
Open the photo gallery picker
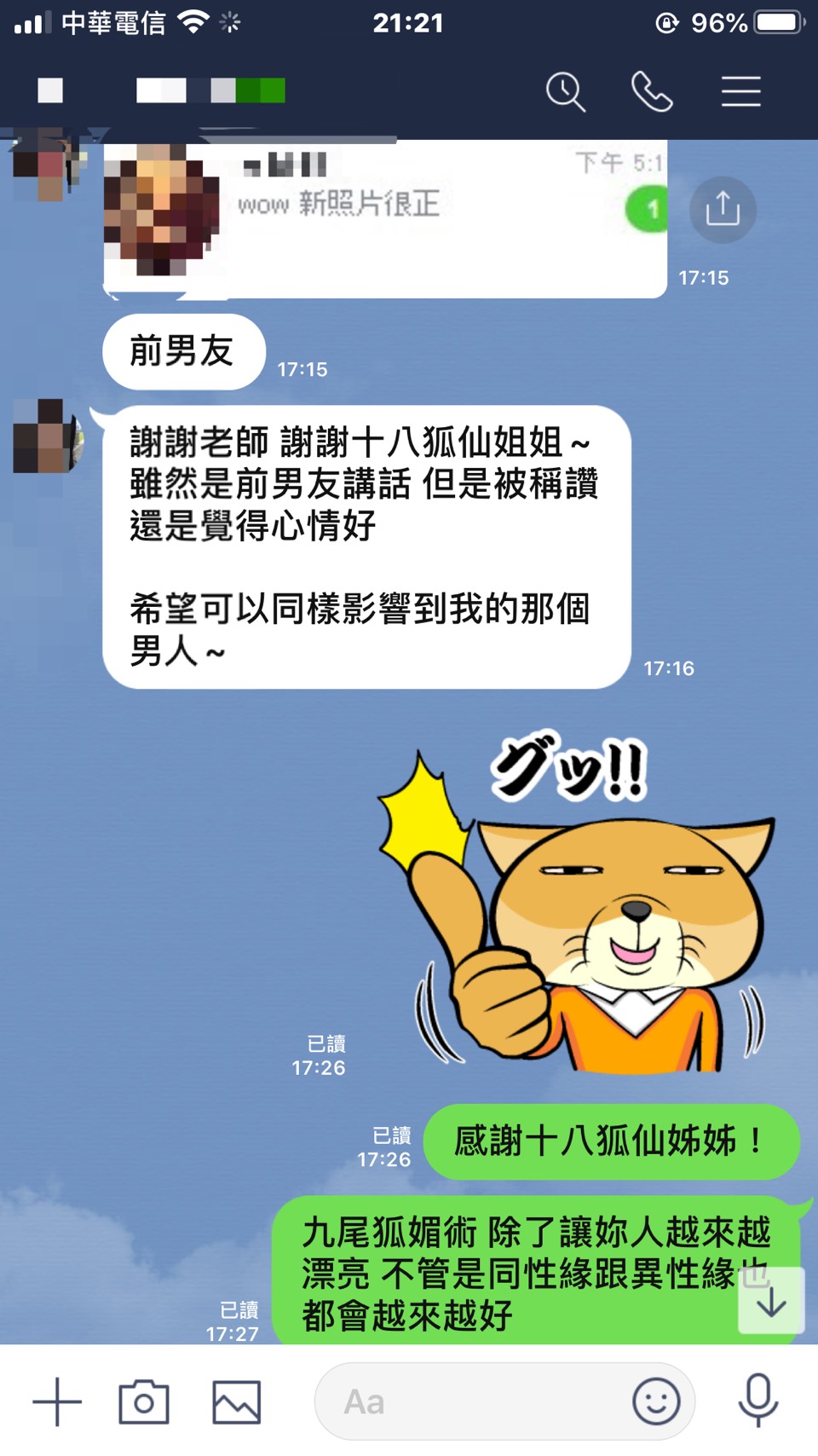click(x=236, y=1401)
